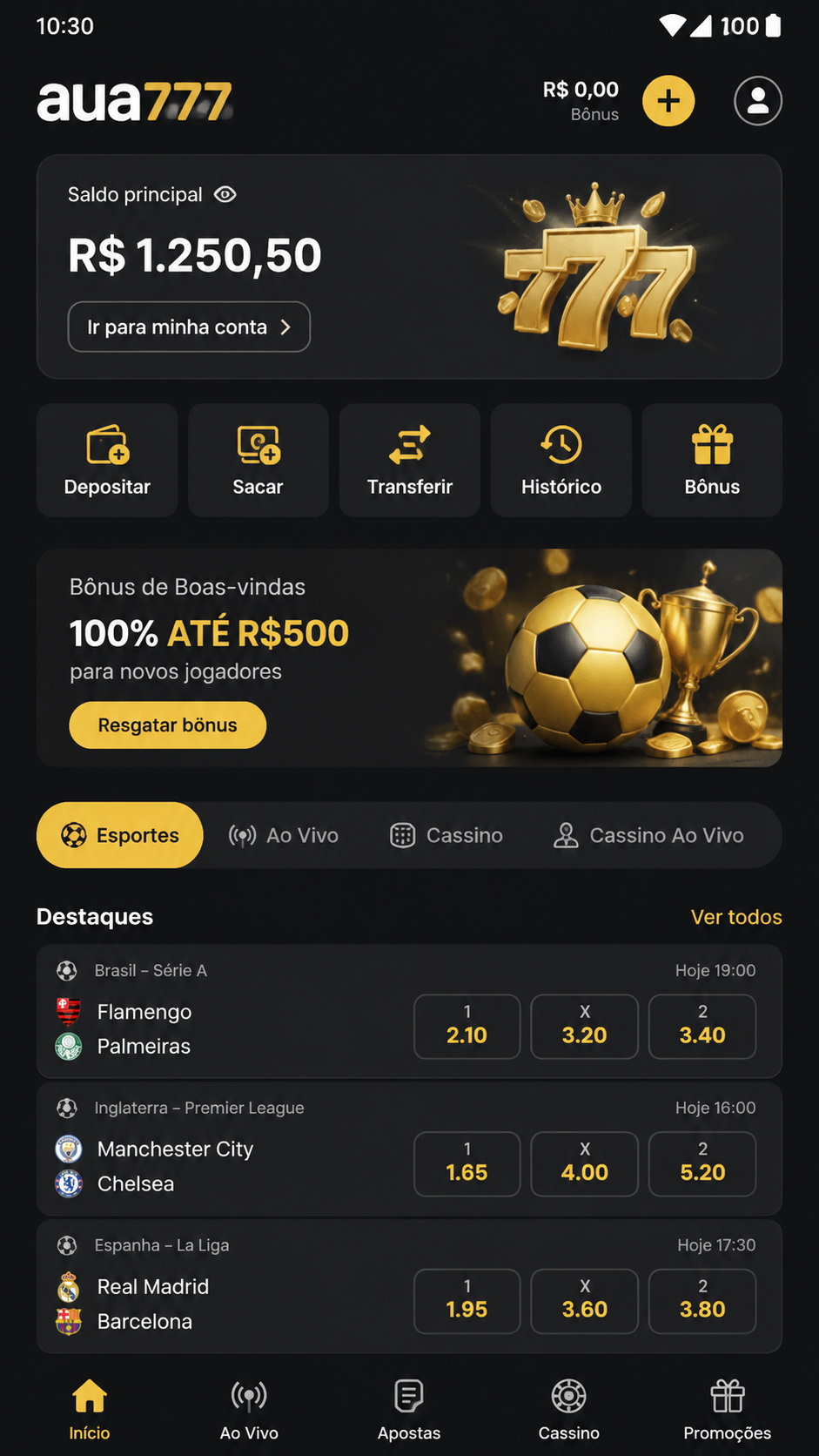Open Cassino in the bottom navigation bar
Screen dimensions: 819x1456
(568, 1410)
